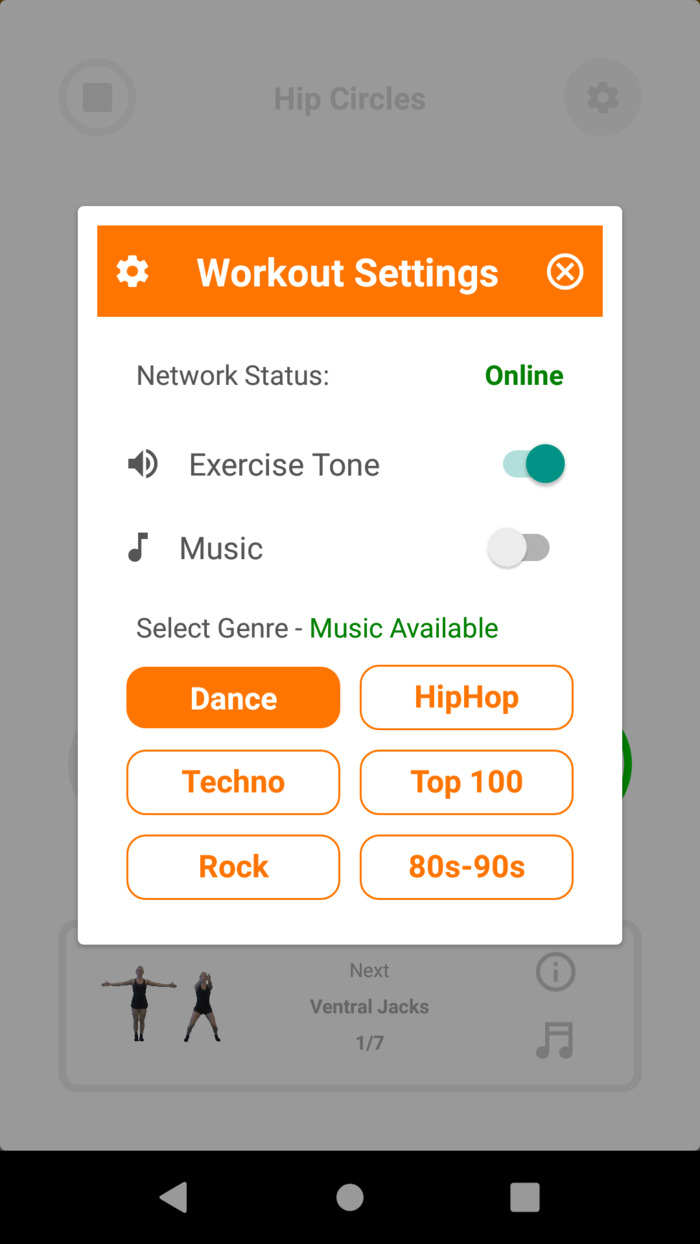The width and height of the screenshot is (700, 1244).
Task: Choose the HipHop genre
Action: pos(466,698)
